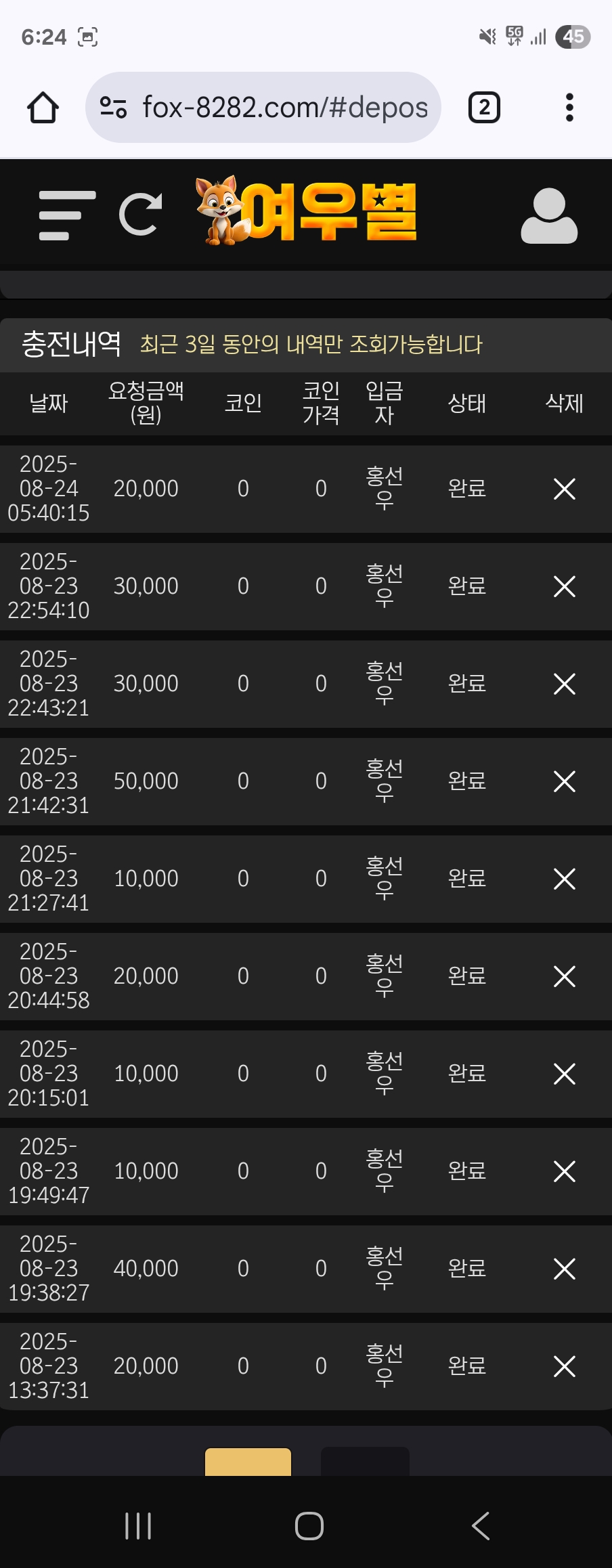This screenshot has height=1568, width=612.
Task: Refresh the page with the reload icon
Action: point(141,215)
